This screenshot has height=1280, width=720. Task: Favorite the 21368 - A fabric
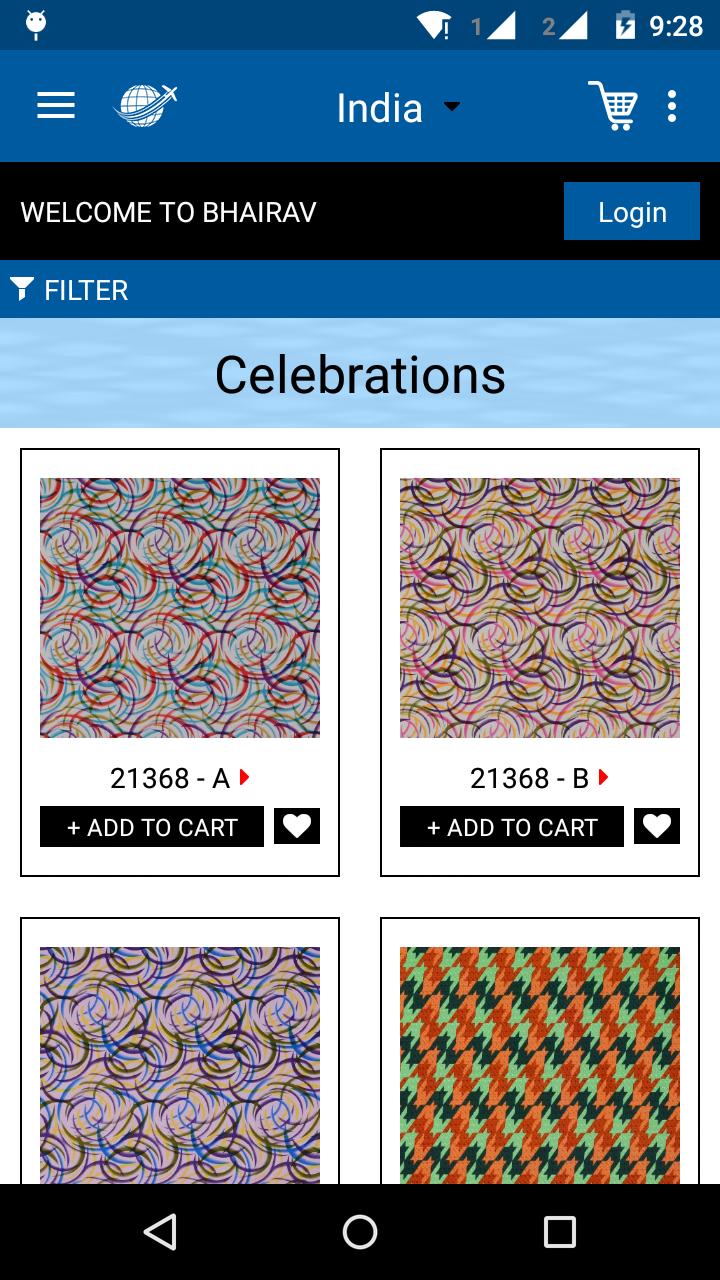point(297,826)
